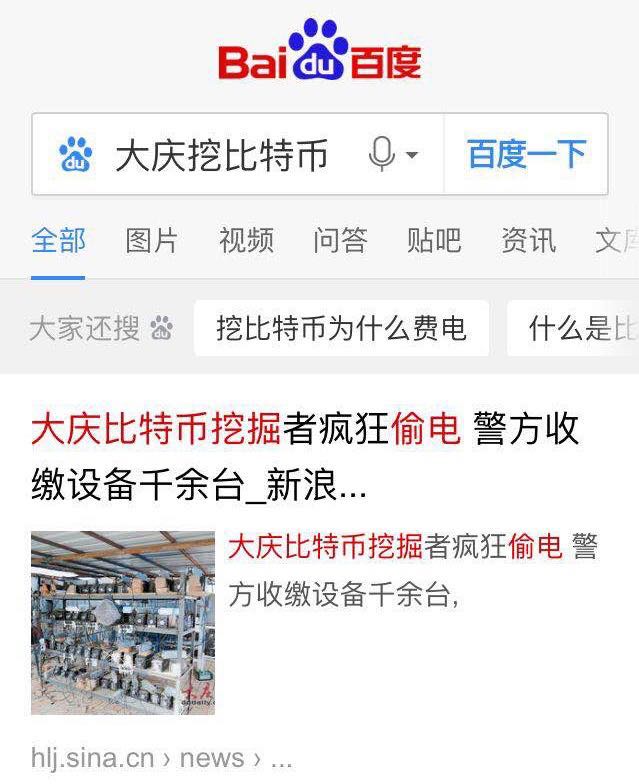Switch to the 图片 tab
The image size is (639, 784).
click(x=152, y=241)
